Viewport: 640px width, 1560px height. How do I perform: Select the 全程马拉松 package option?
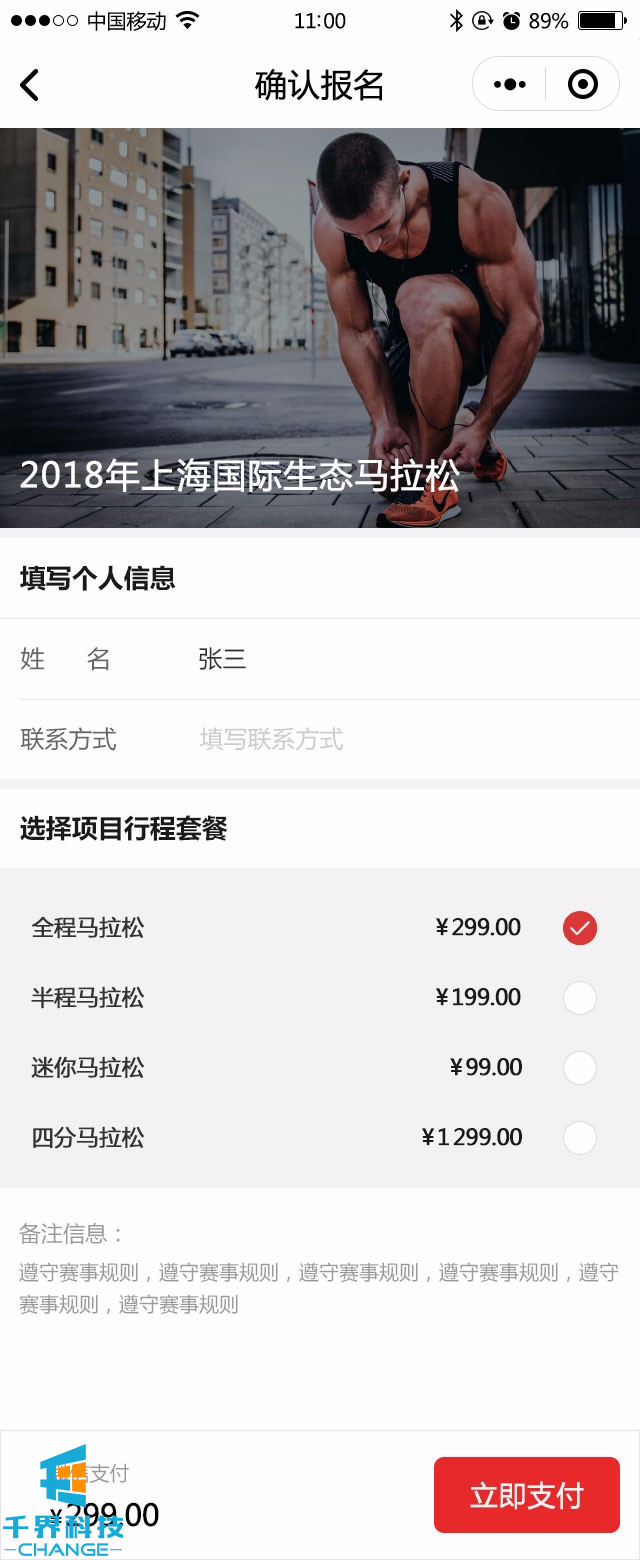579,928
